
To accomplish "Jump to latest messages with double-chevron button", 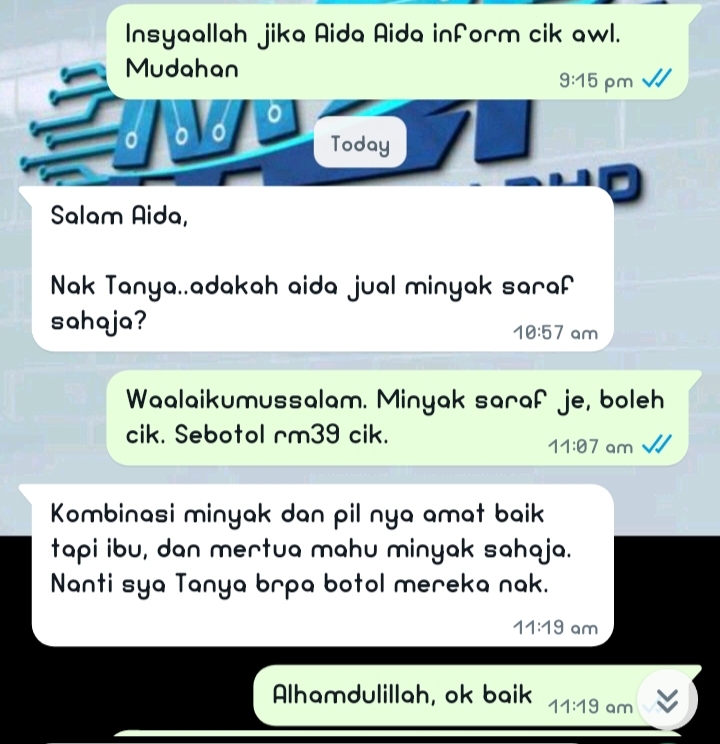I will point(667,701).
